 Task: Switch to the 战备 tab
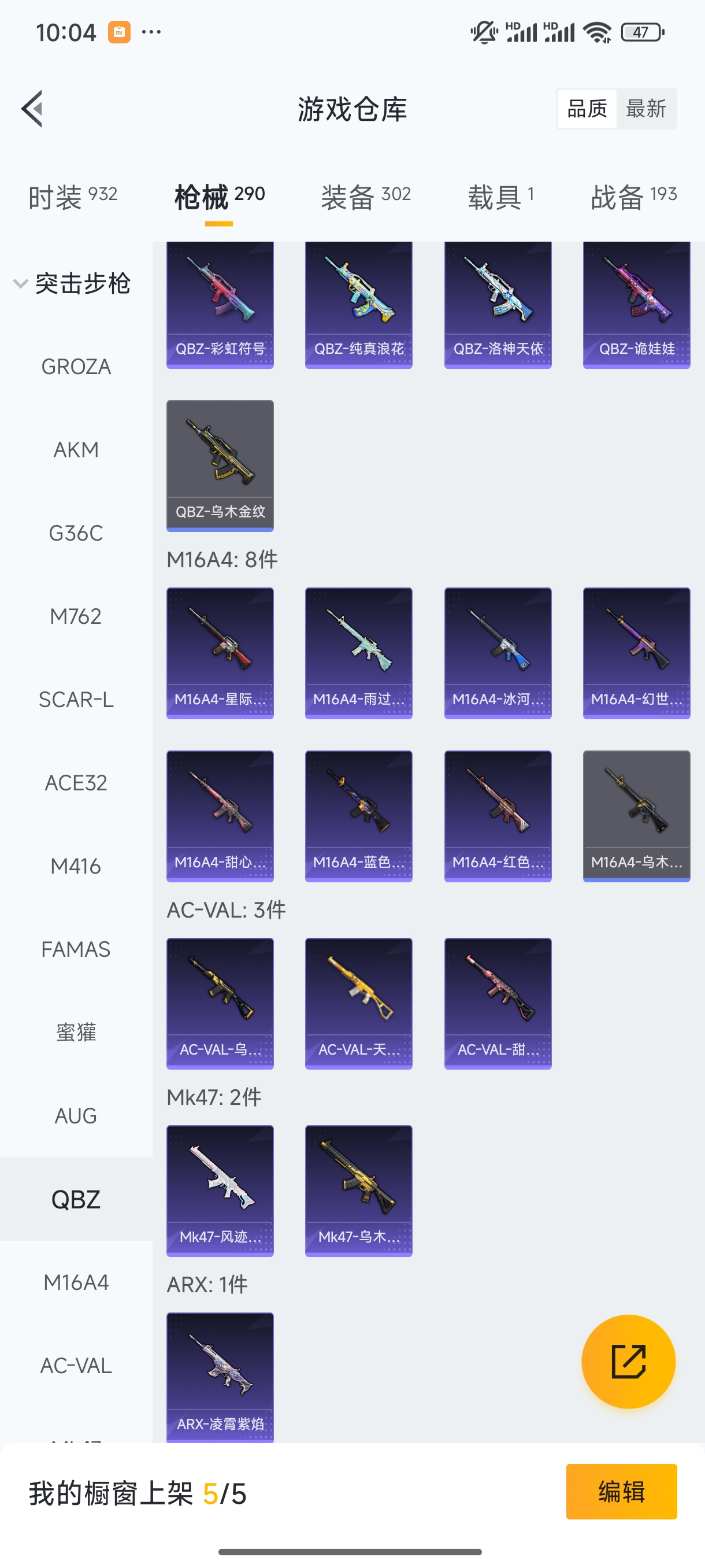pyautogui.click(x=633, y=197)
